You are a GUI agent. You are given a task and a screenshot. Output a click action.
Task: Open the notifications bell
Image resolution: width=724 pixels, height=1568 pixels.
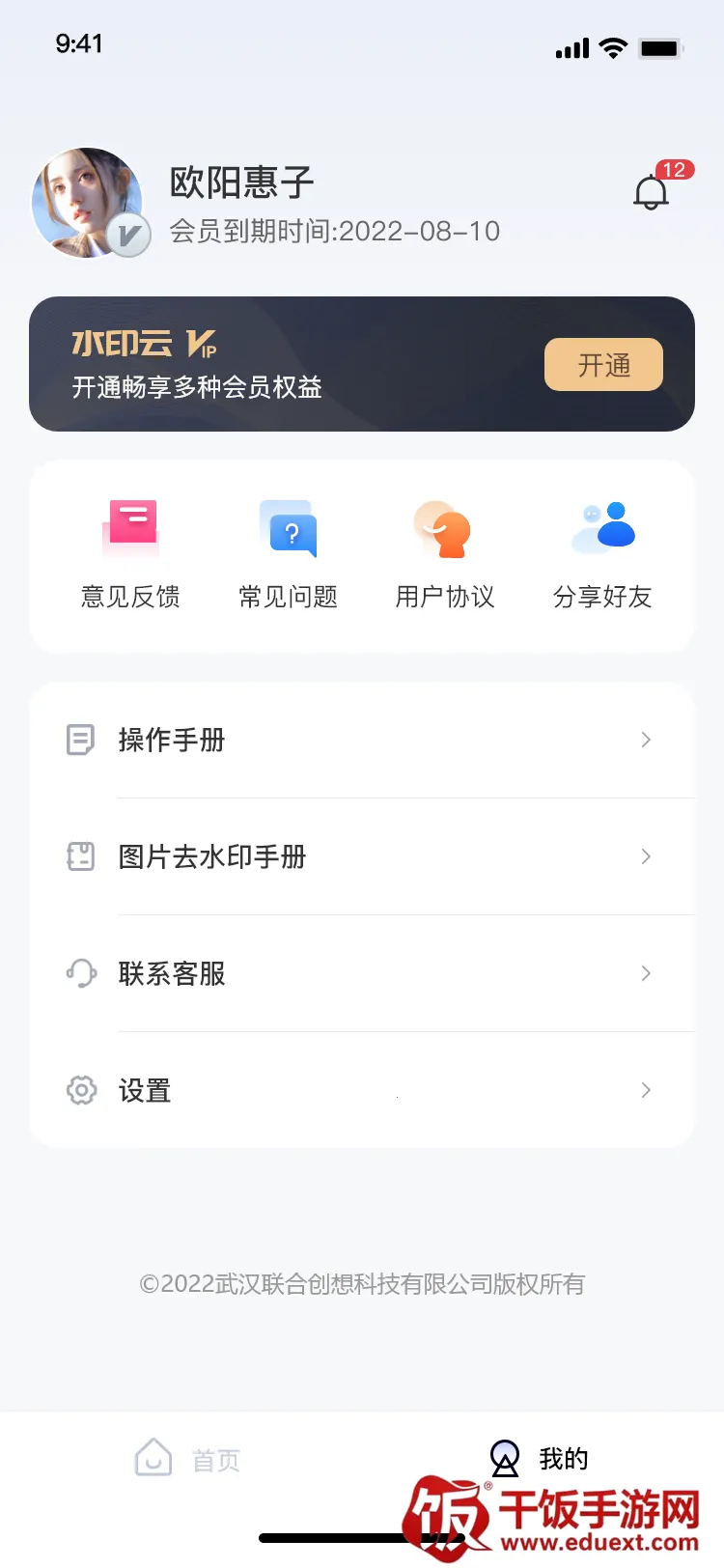pos(652,192)
